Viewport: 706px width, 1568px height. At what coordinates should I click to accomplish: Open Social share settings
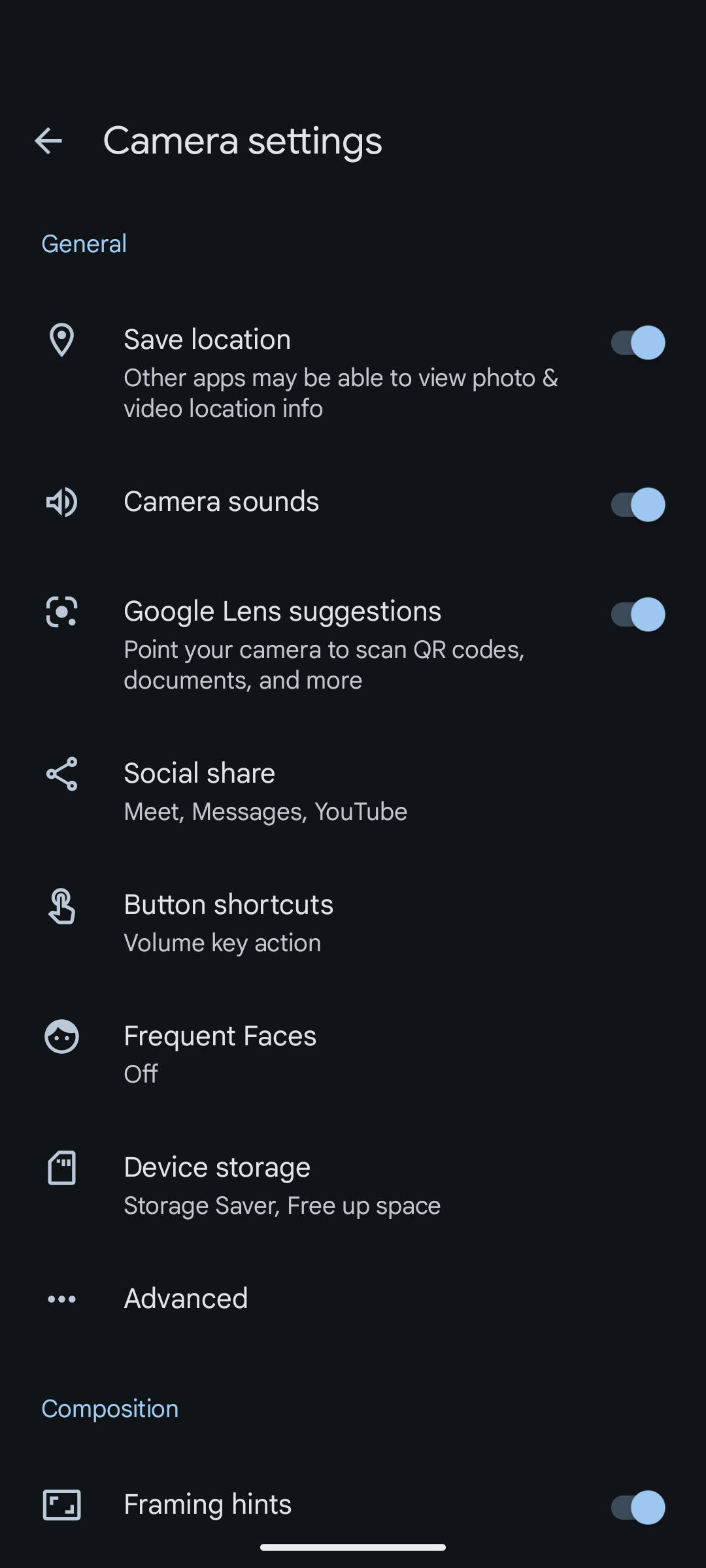coord(265,791)
